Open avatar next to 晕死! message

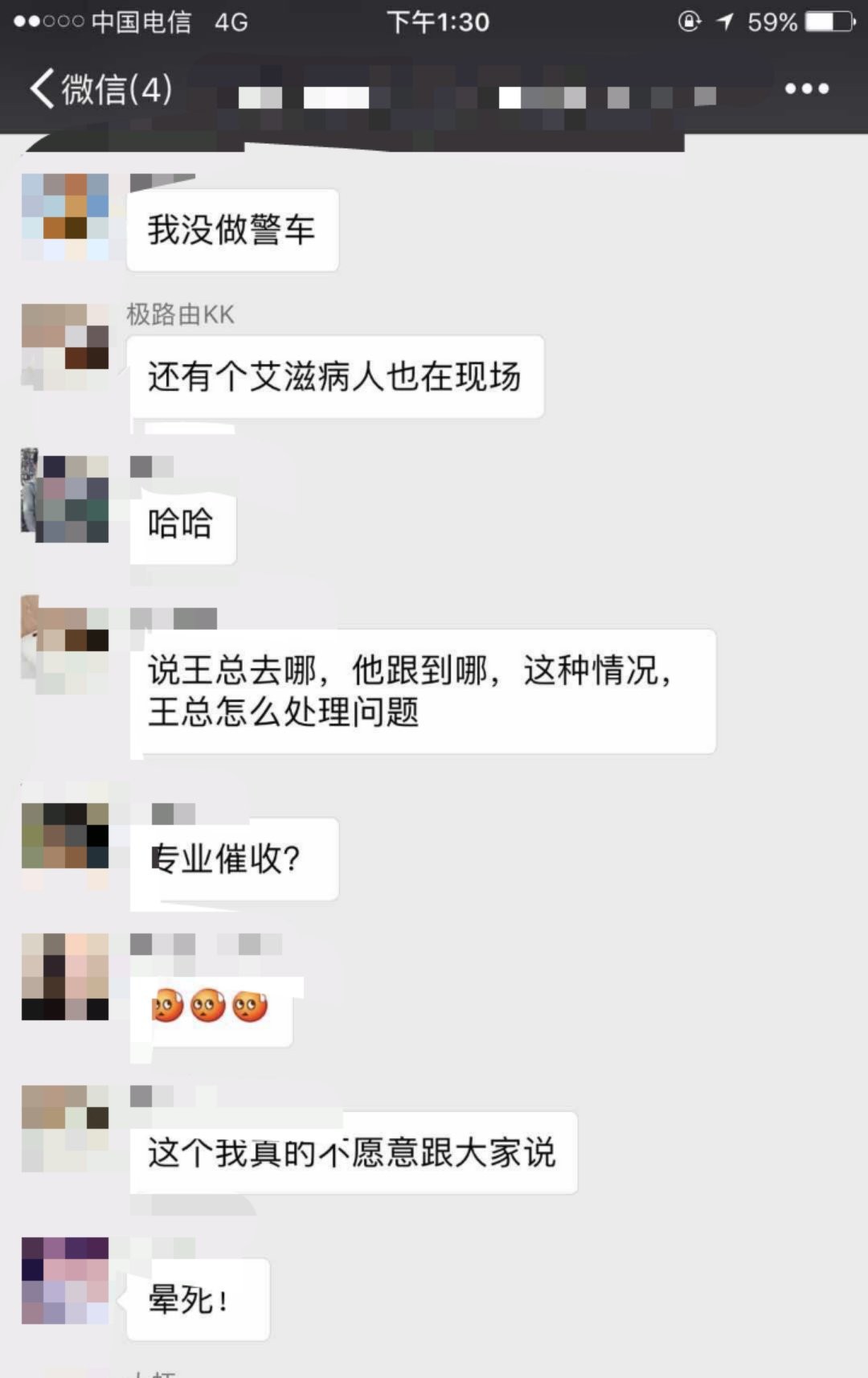(65, 1281)
